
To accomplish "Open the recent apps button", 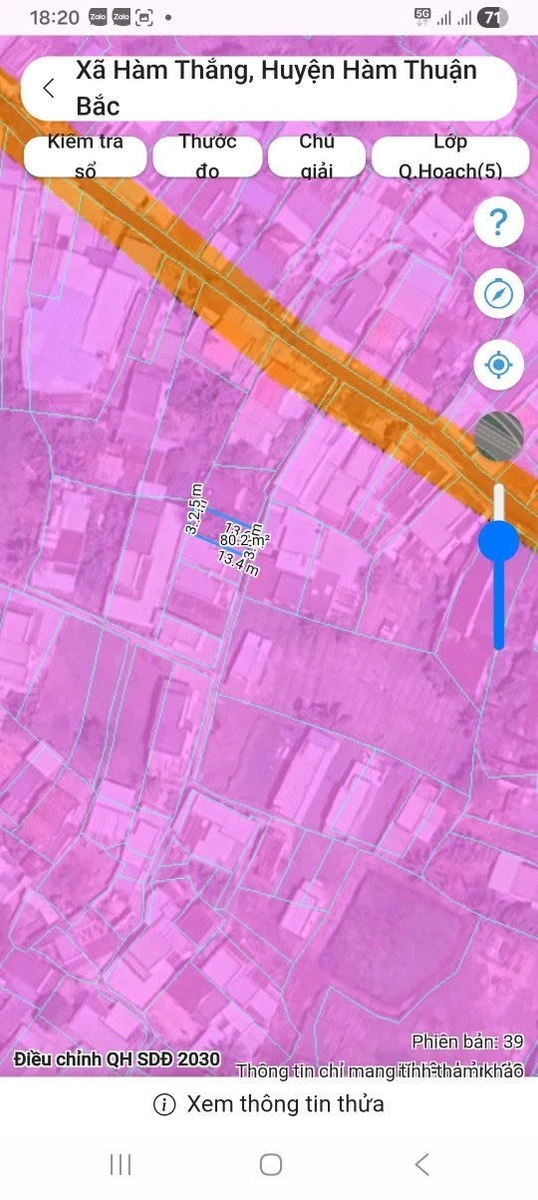I will (x=120, y=1164).
